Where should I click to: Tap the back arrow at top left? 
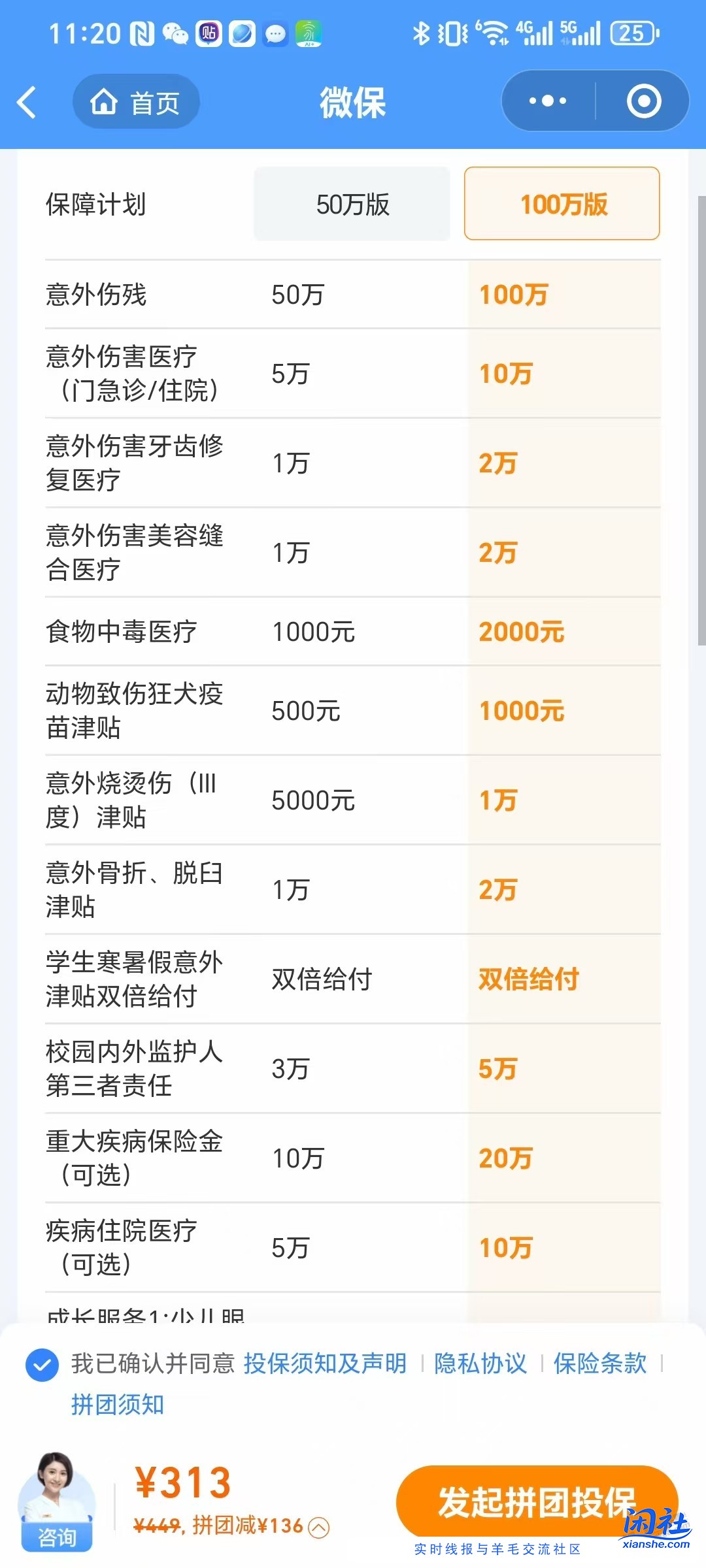point(27,101)
